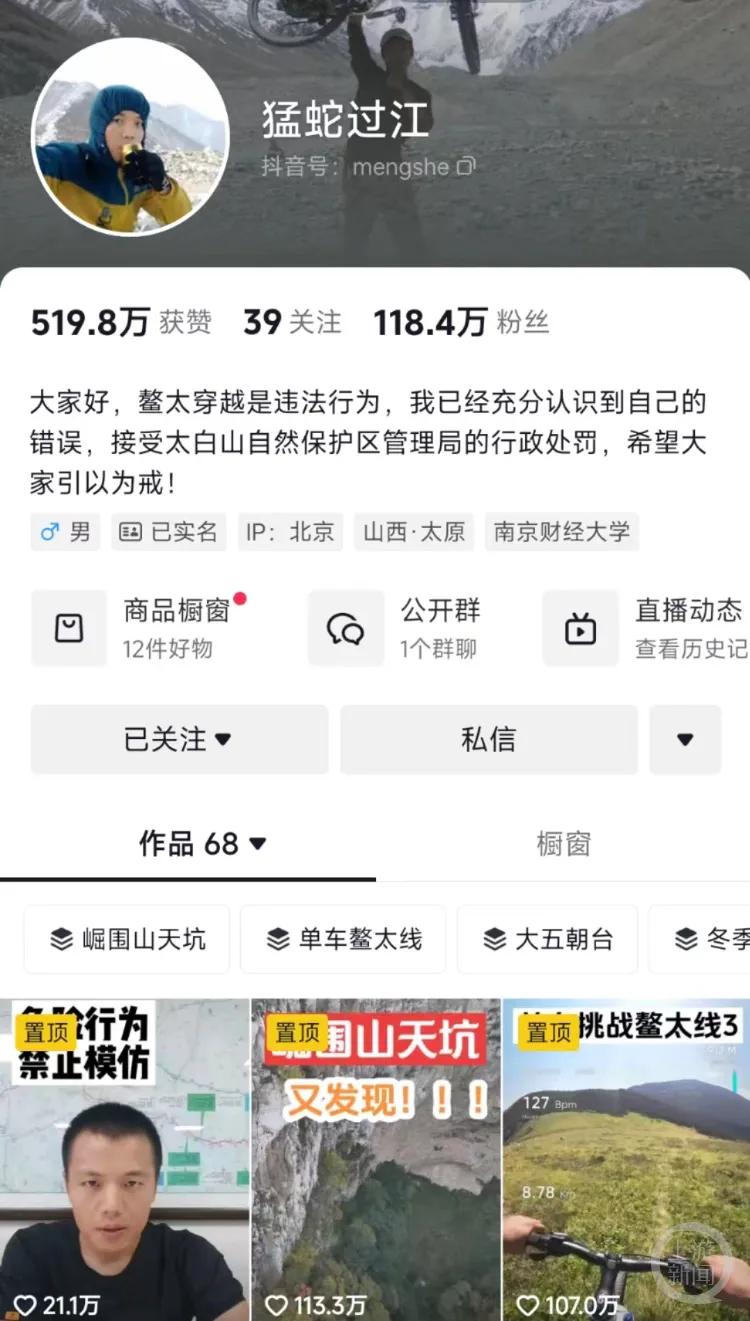This screenshot has height=1321, width=750.
Task: Tap the 南京财经大学 school tag
Action: [561, 532]
